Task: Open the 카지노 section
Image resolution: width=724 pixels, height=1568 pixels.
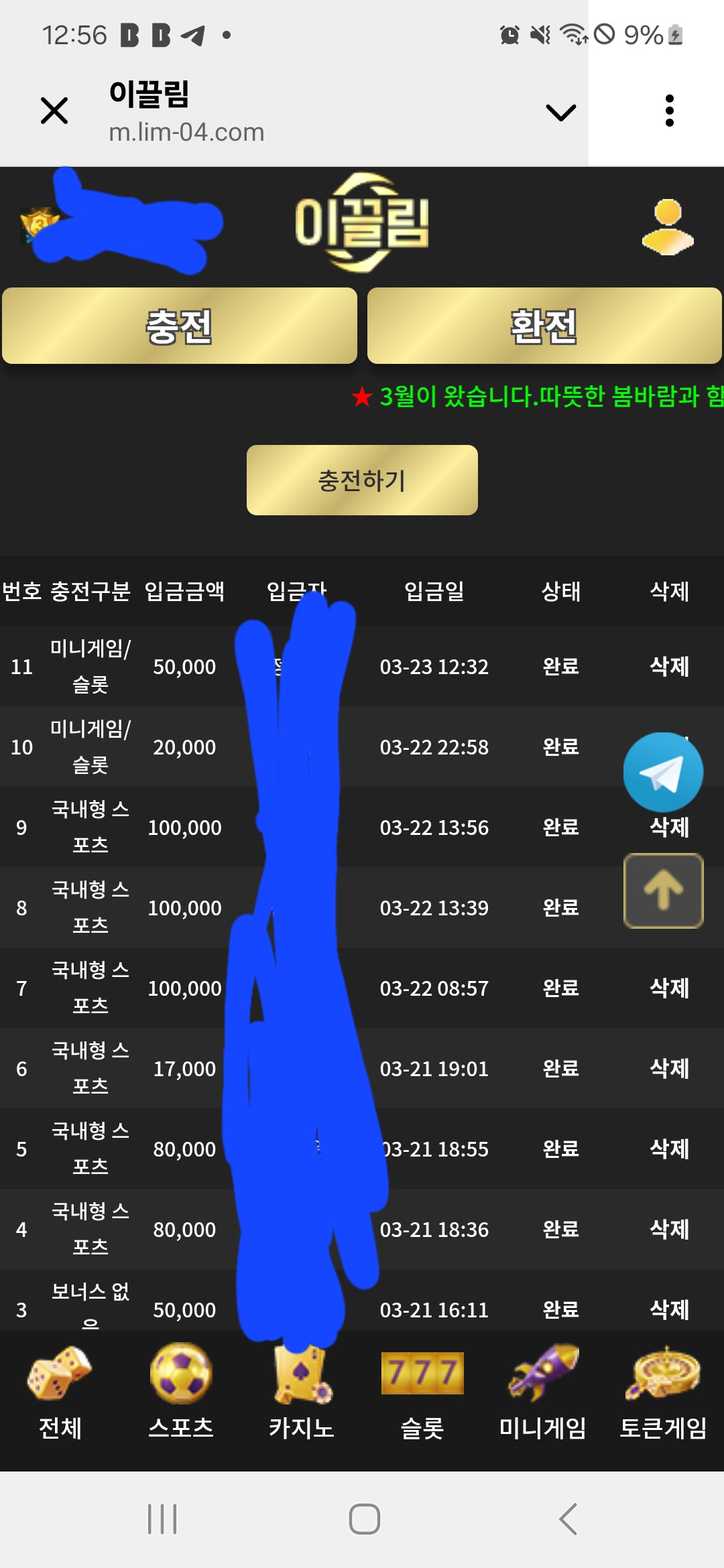Action: 302,1391
